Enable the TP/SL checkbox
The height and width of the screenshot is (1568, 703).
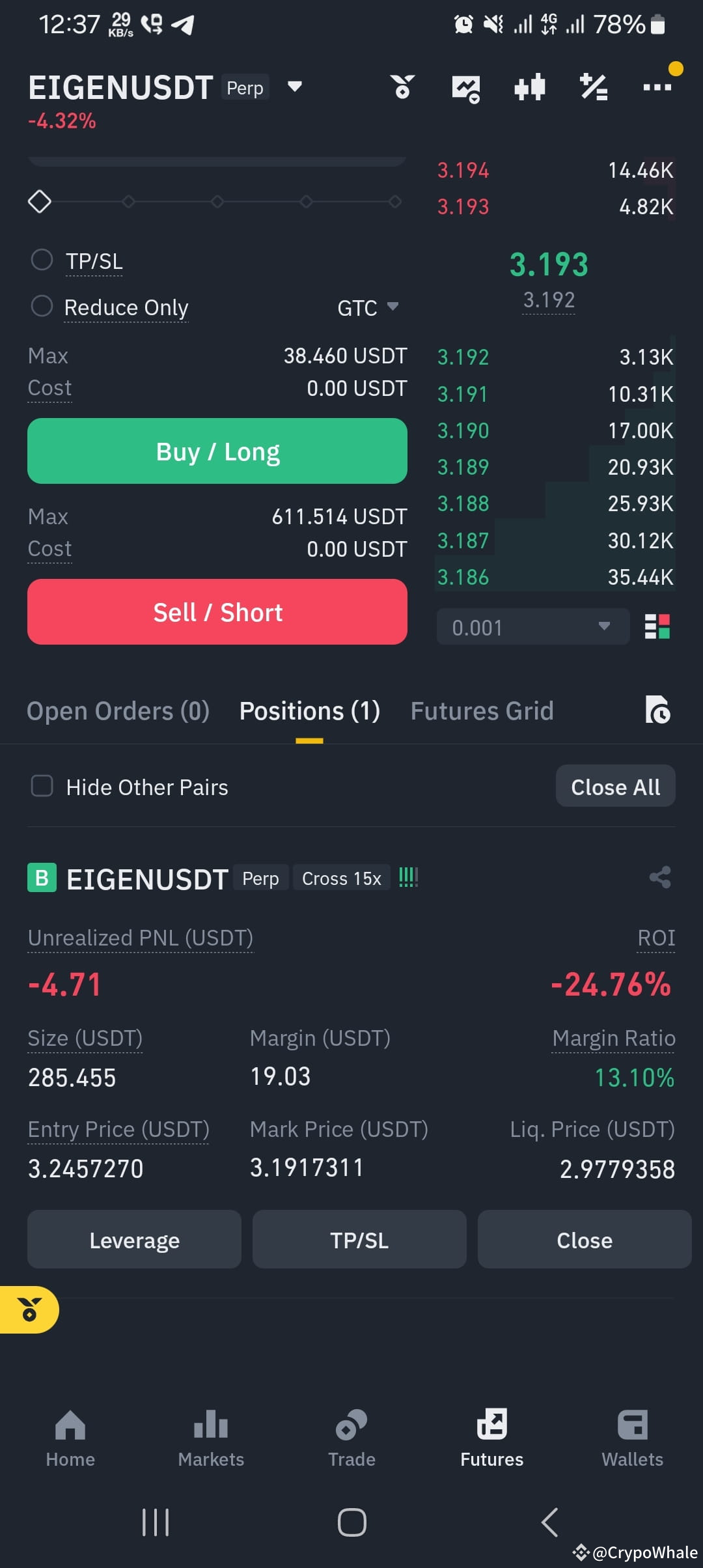tap(42, 260)
